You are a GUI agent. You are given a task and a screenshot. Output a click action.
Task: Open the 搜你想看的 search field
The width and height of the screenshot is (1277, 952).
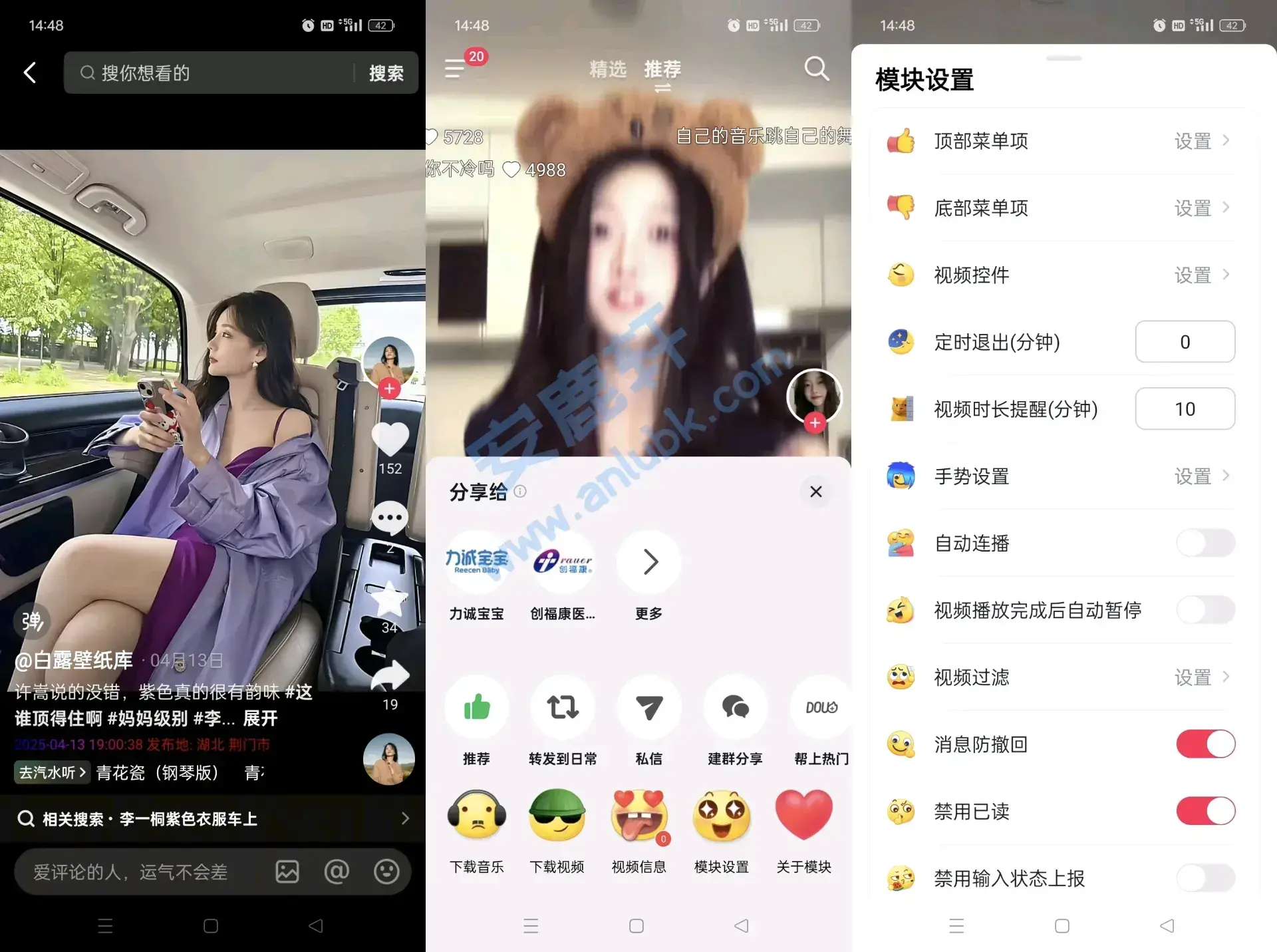tap(213, 73)
